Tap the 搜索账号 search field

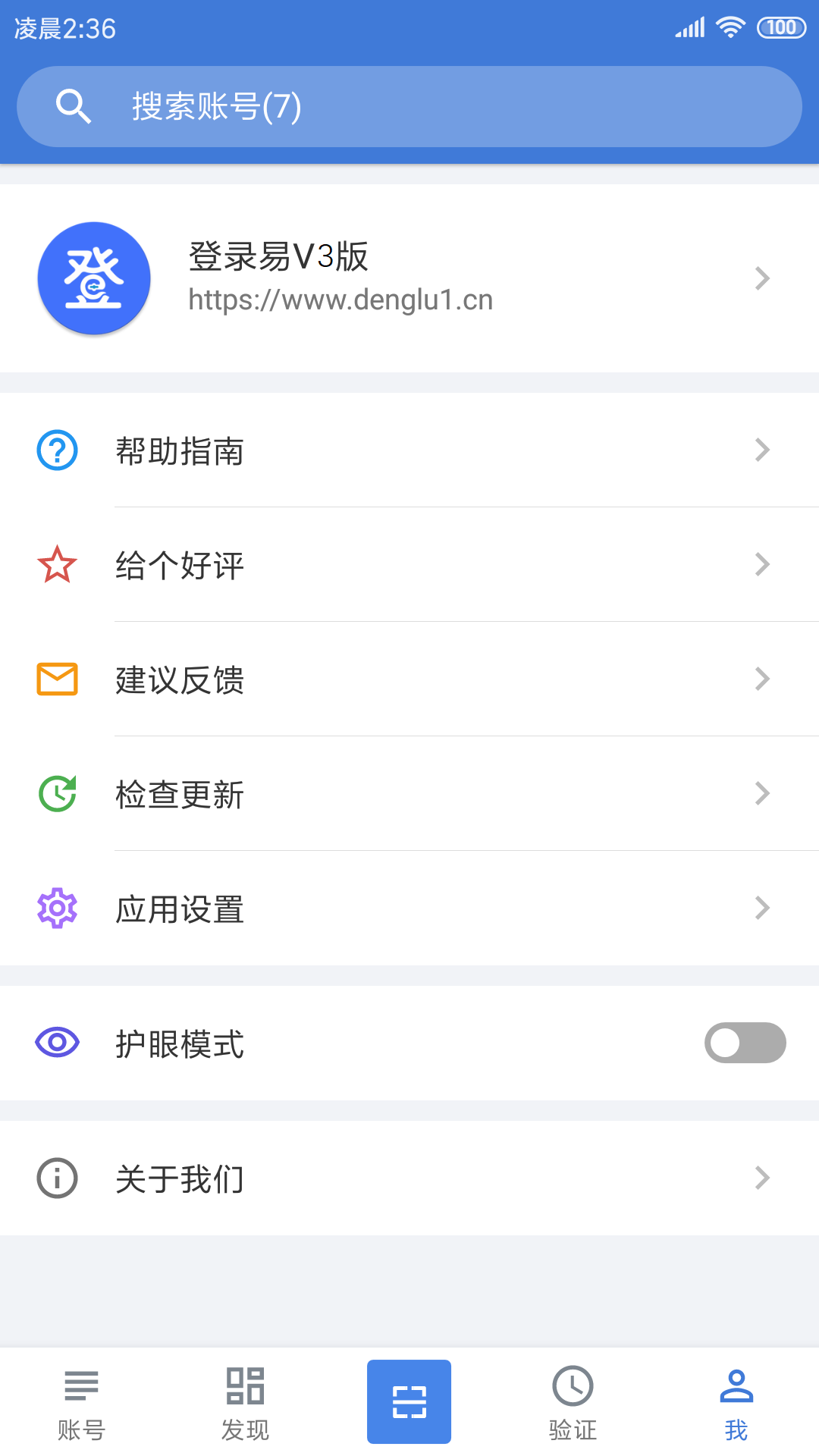point(409,106)
